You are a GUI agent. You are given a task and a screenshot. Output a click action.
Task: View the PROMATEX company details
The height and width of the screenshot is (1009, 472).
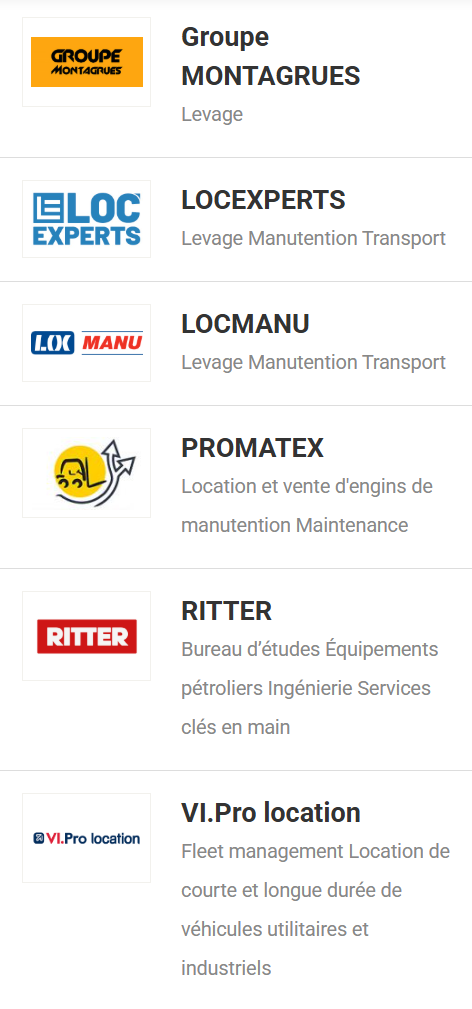point(236,487)
